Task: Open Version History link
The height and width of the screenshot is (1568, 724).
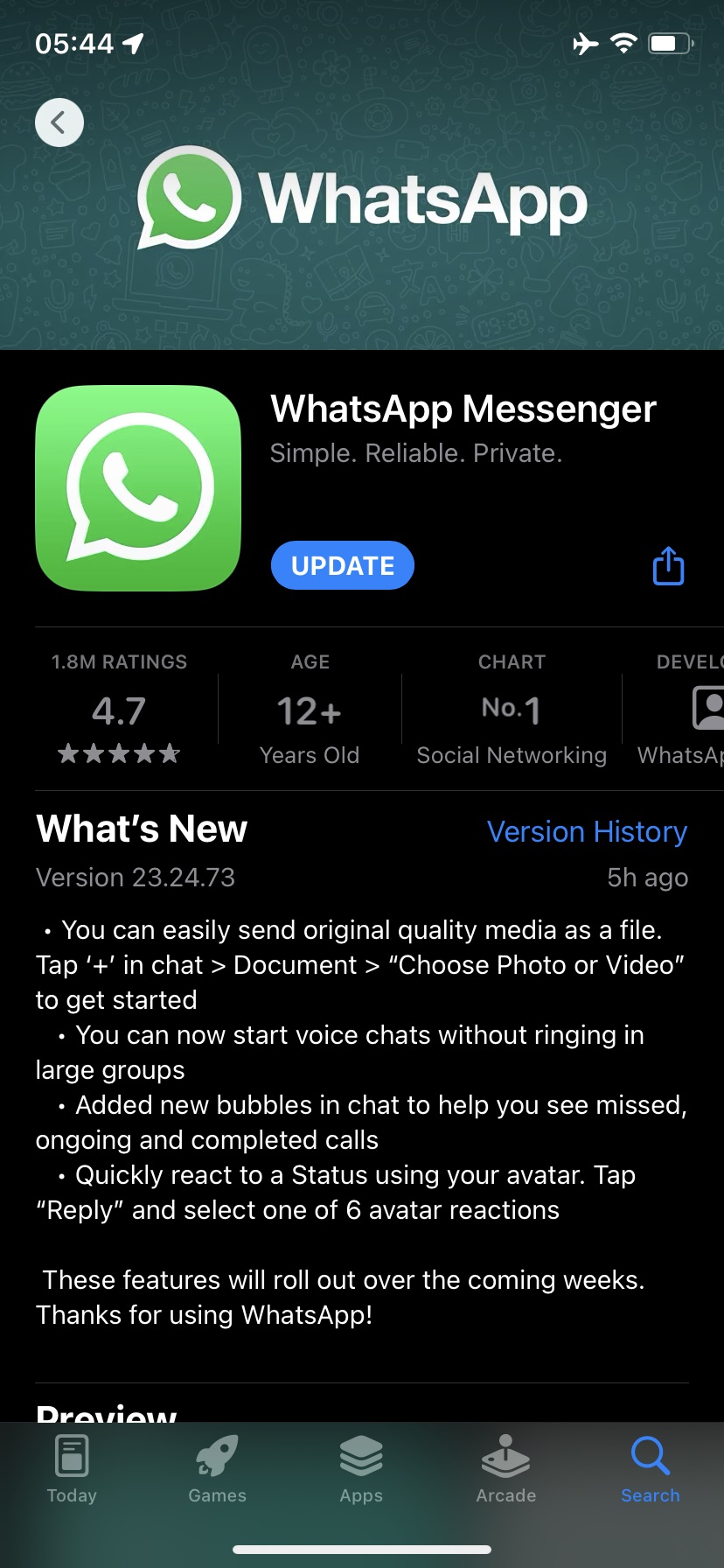Action: tap(587, 831)
